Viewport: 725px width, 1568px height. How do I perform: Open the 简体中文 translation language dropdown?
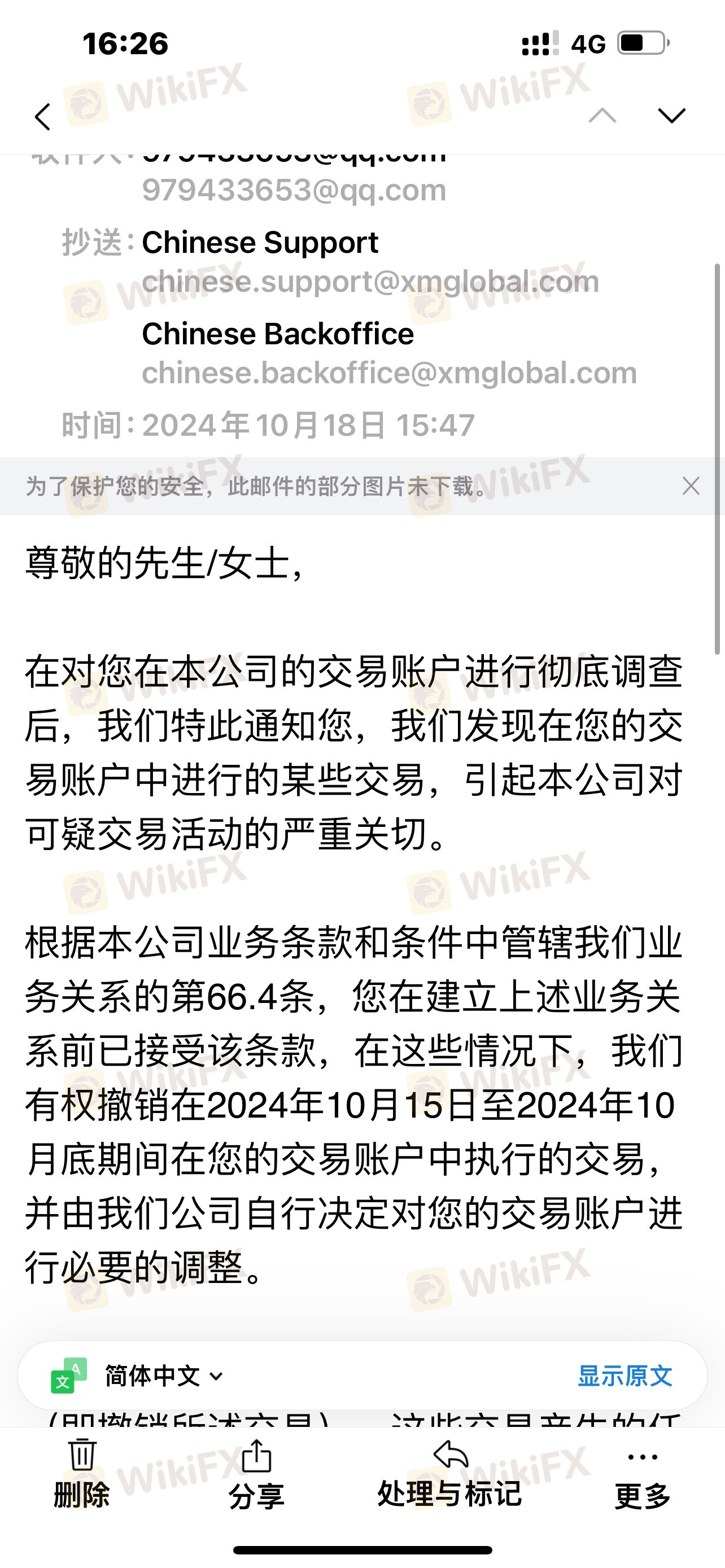point(164,1376)
